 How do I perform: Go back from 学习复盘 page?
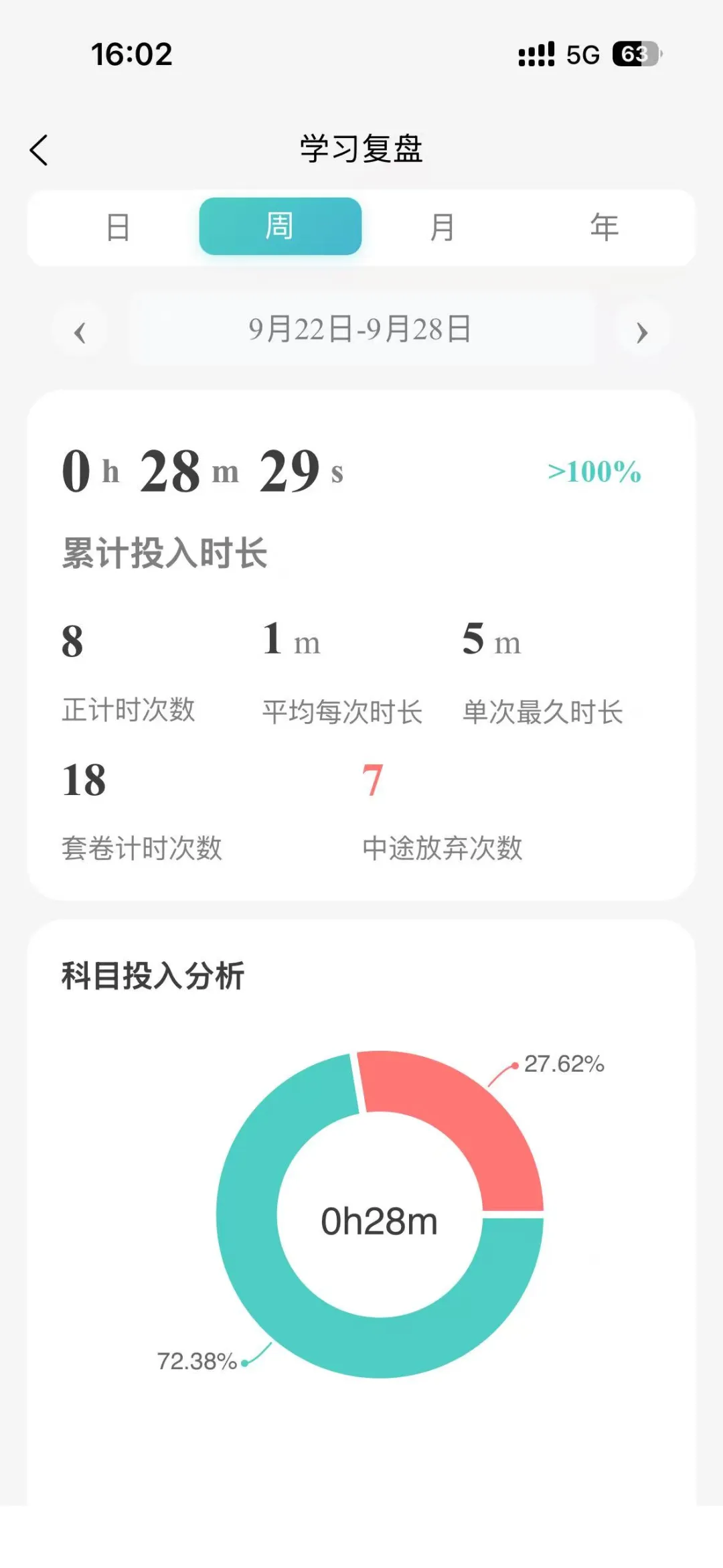(x=39, y=150)
